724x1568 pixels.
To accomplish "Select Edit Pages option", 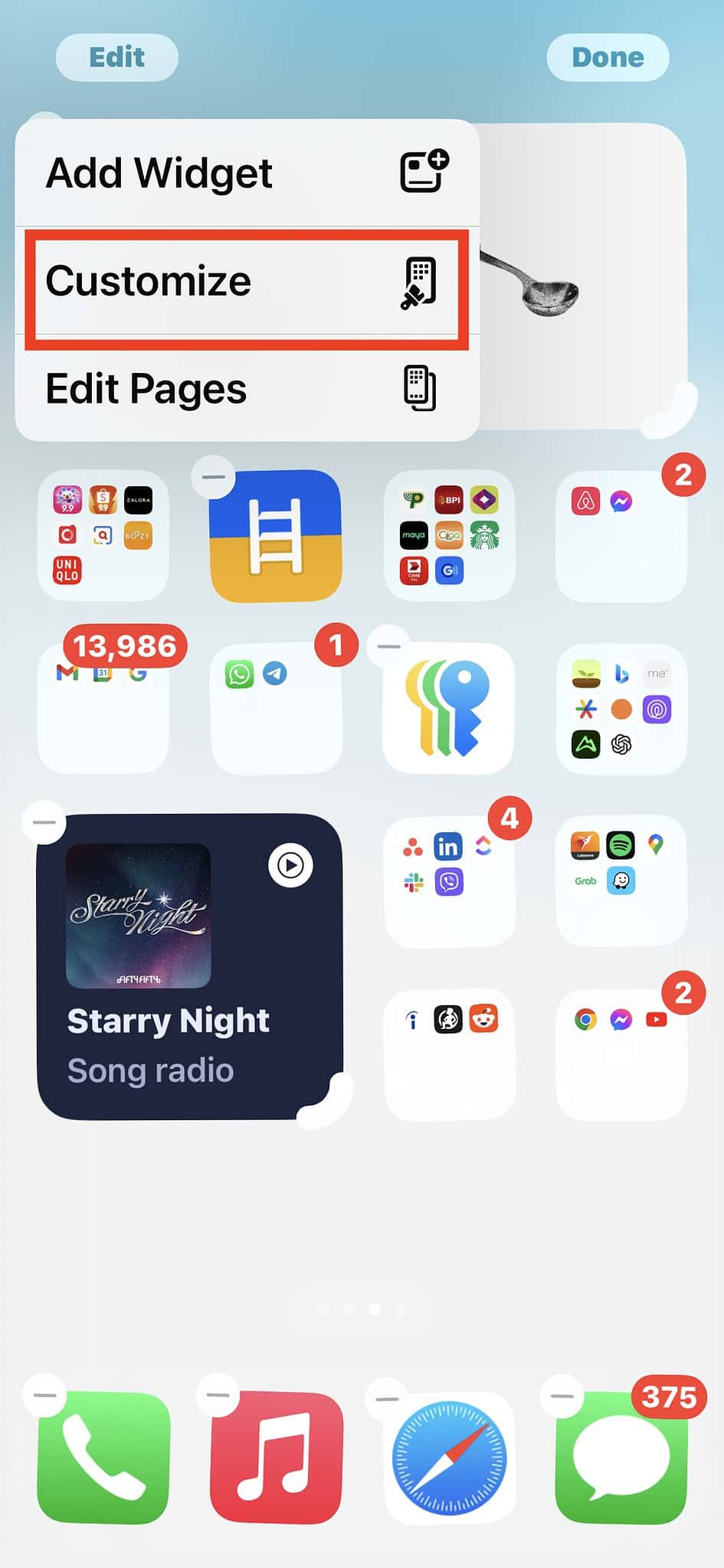I will 247,389.
